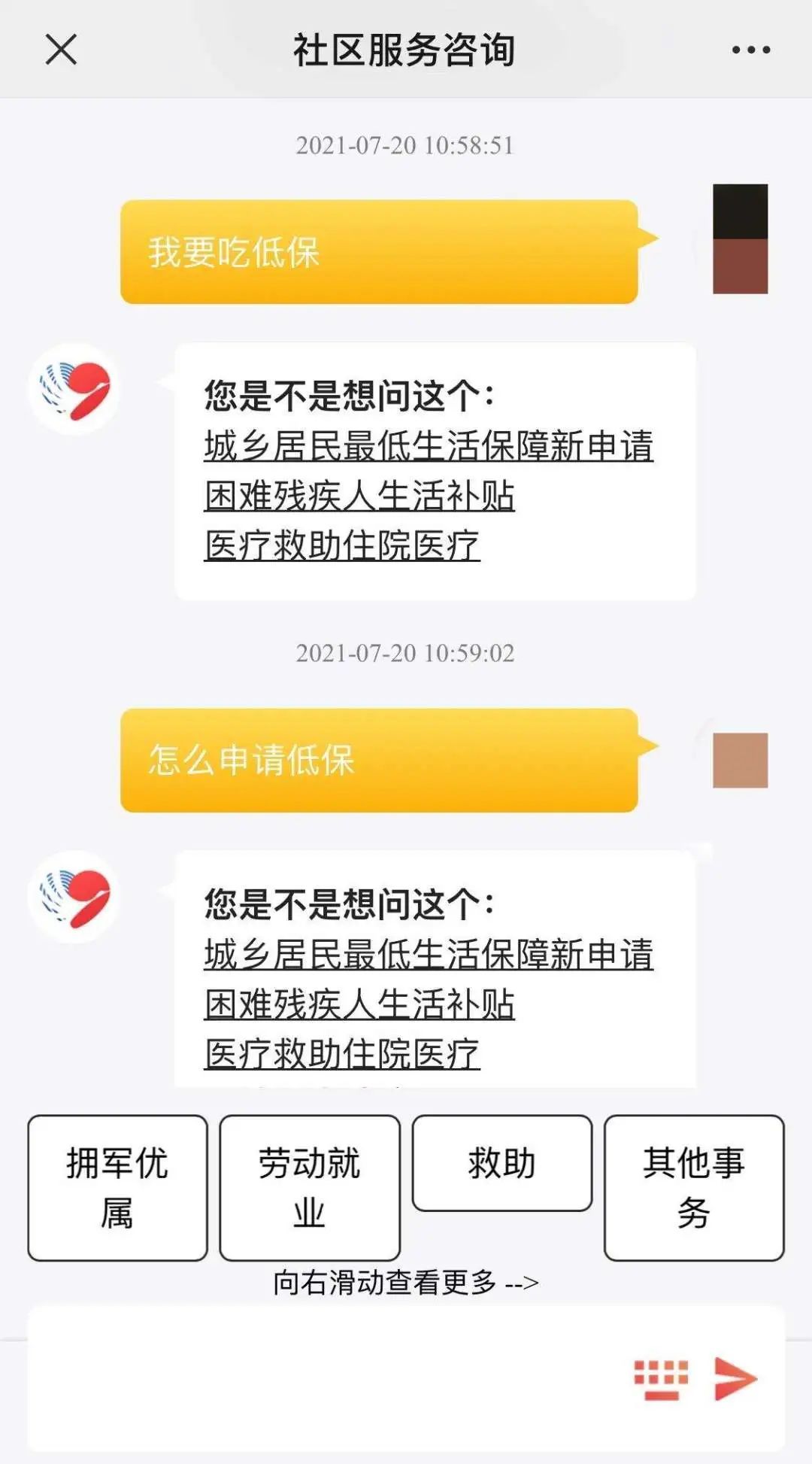Choose the 其他事务 quick topic button
Viewport: 812px width, 1464px height.
[693, 1187]
